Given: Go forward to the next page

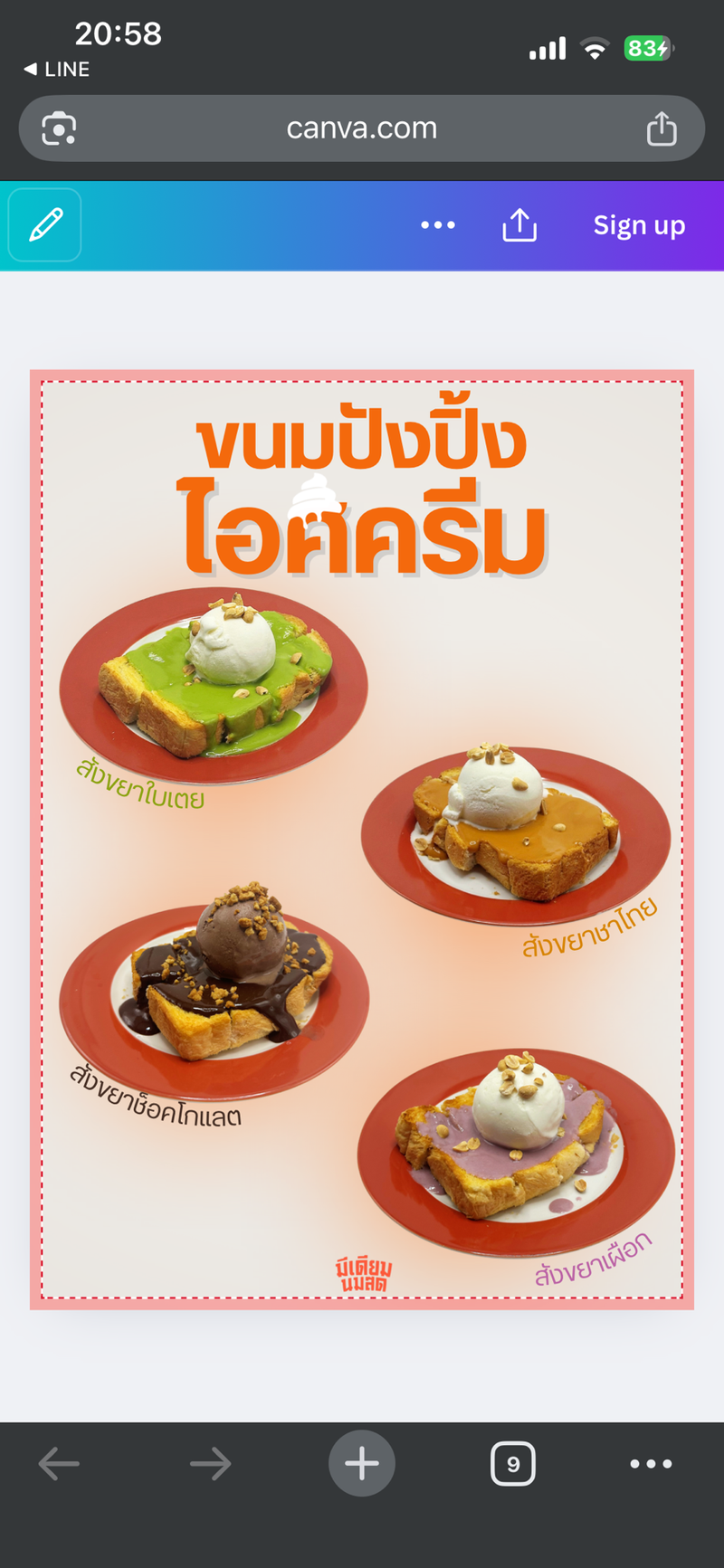Looking at the screenshot, I should click(x=210, y=1463).
